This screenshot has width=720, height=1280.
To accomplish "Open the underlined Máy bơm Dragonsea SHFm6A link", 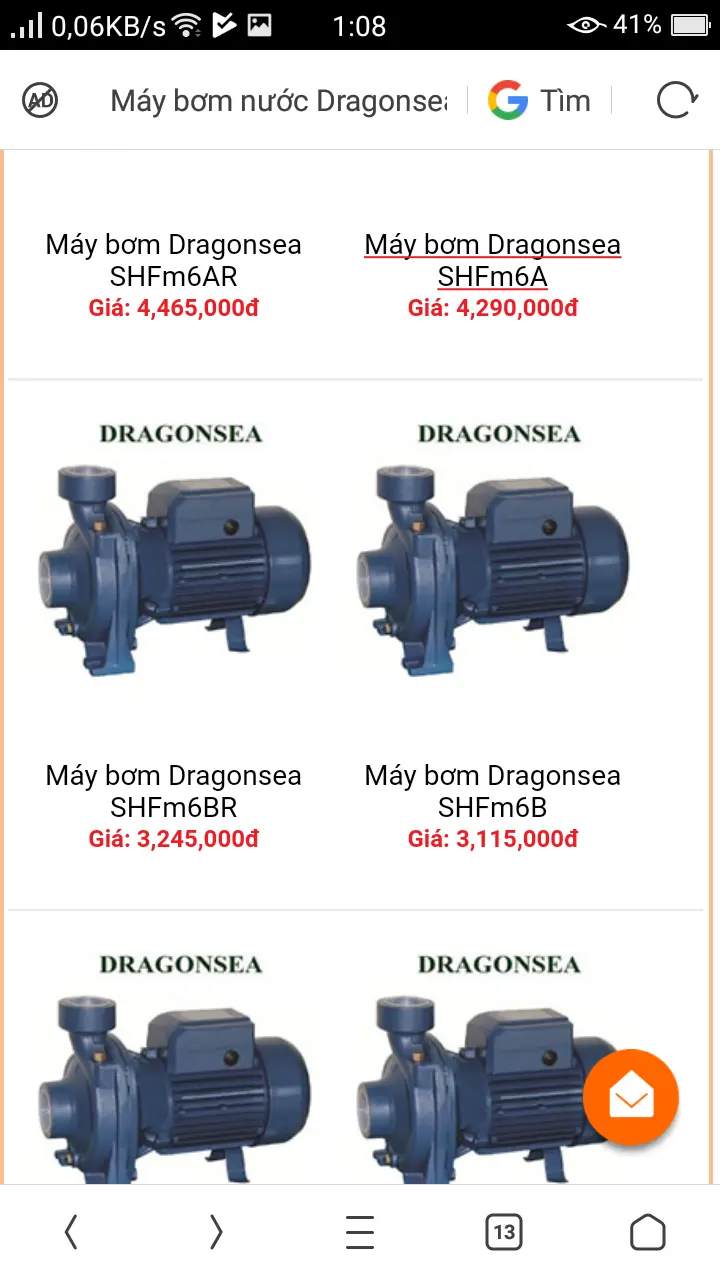I will pyautogui.click(x=492, y=260).
